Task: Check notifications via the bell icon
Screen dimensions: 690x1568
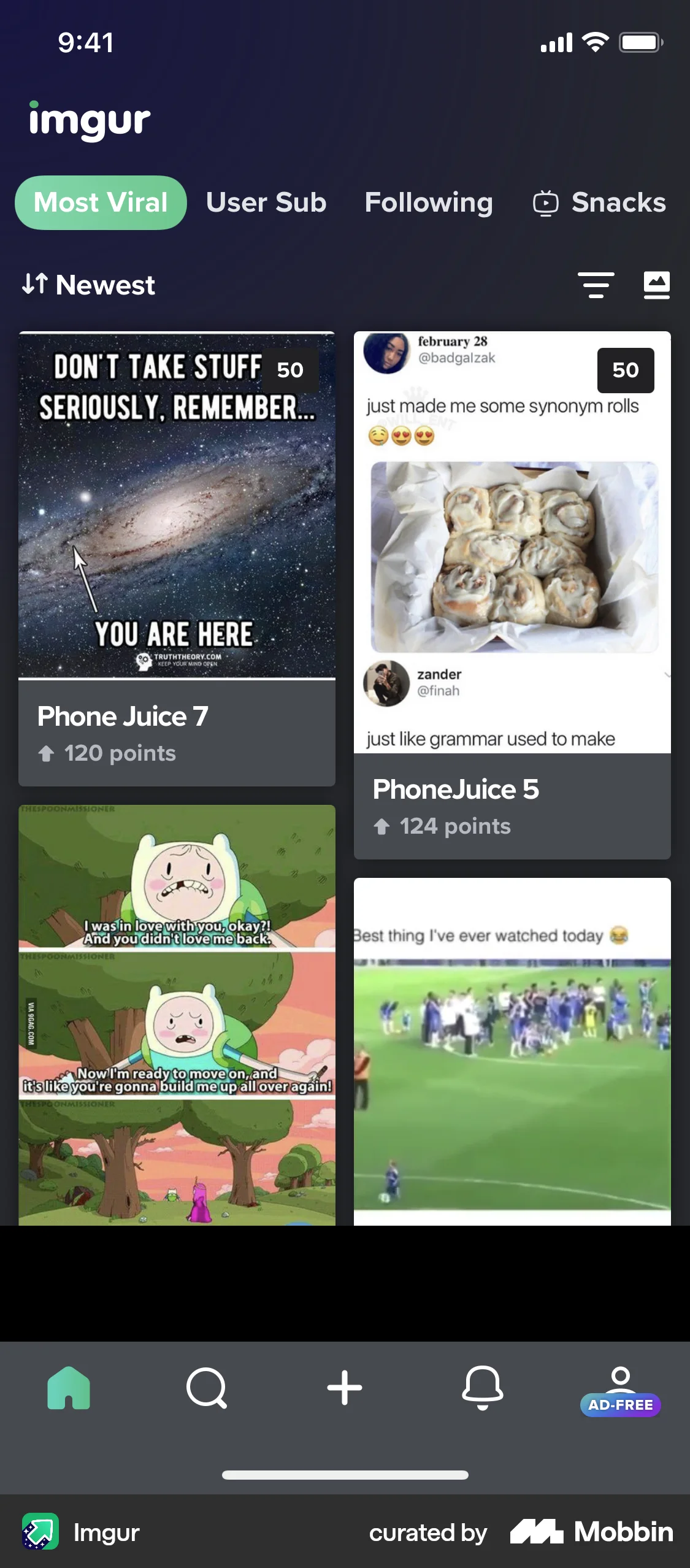Action: [x=483, y=1388]
